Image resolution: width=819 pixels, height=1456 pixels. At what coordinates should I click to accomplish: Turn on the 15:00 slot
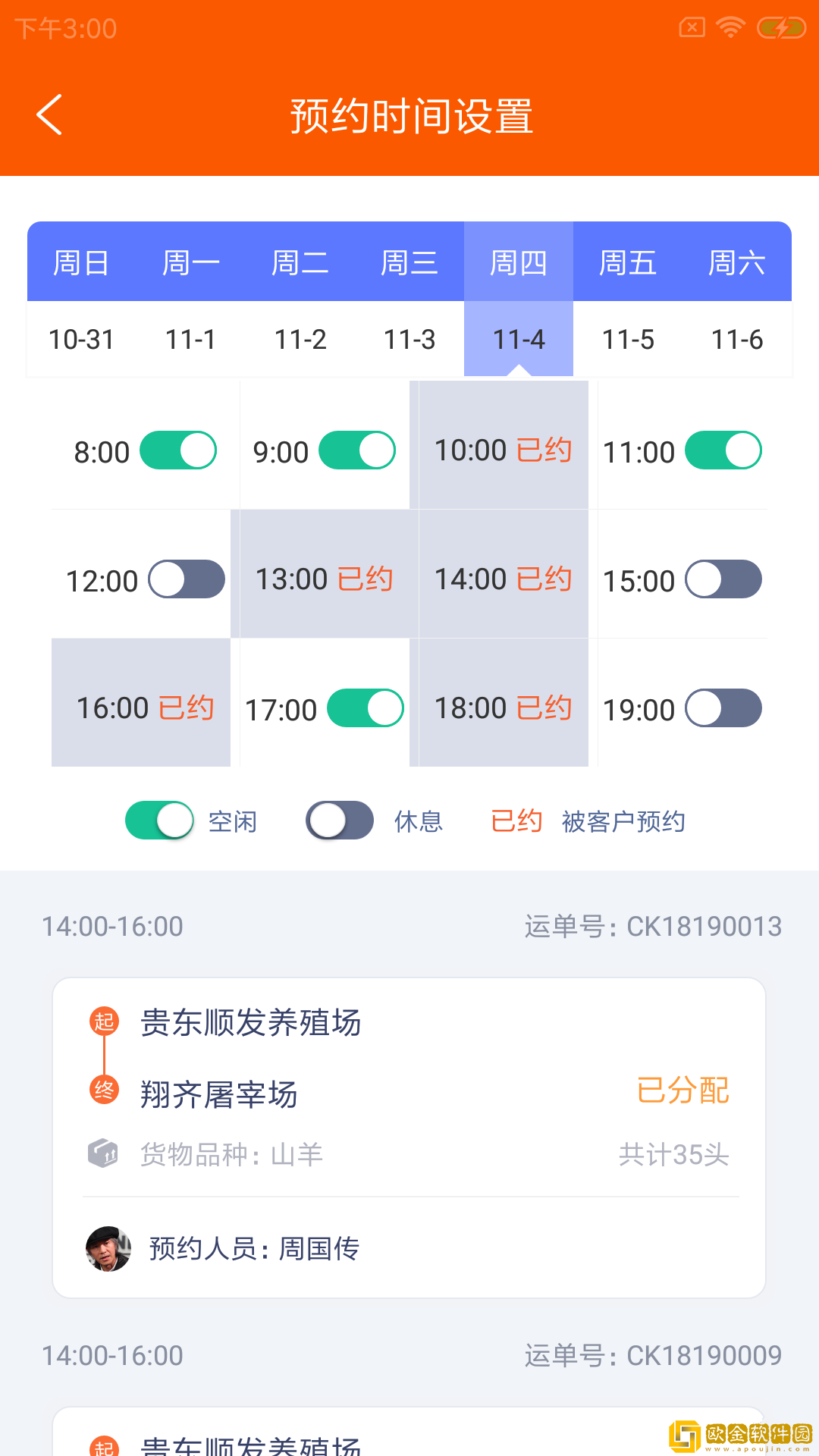point(723,579)
